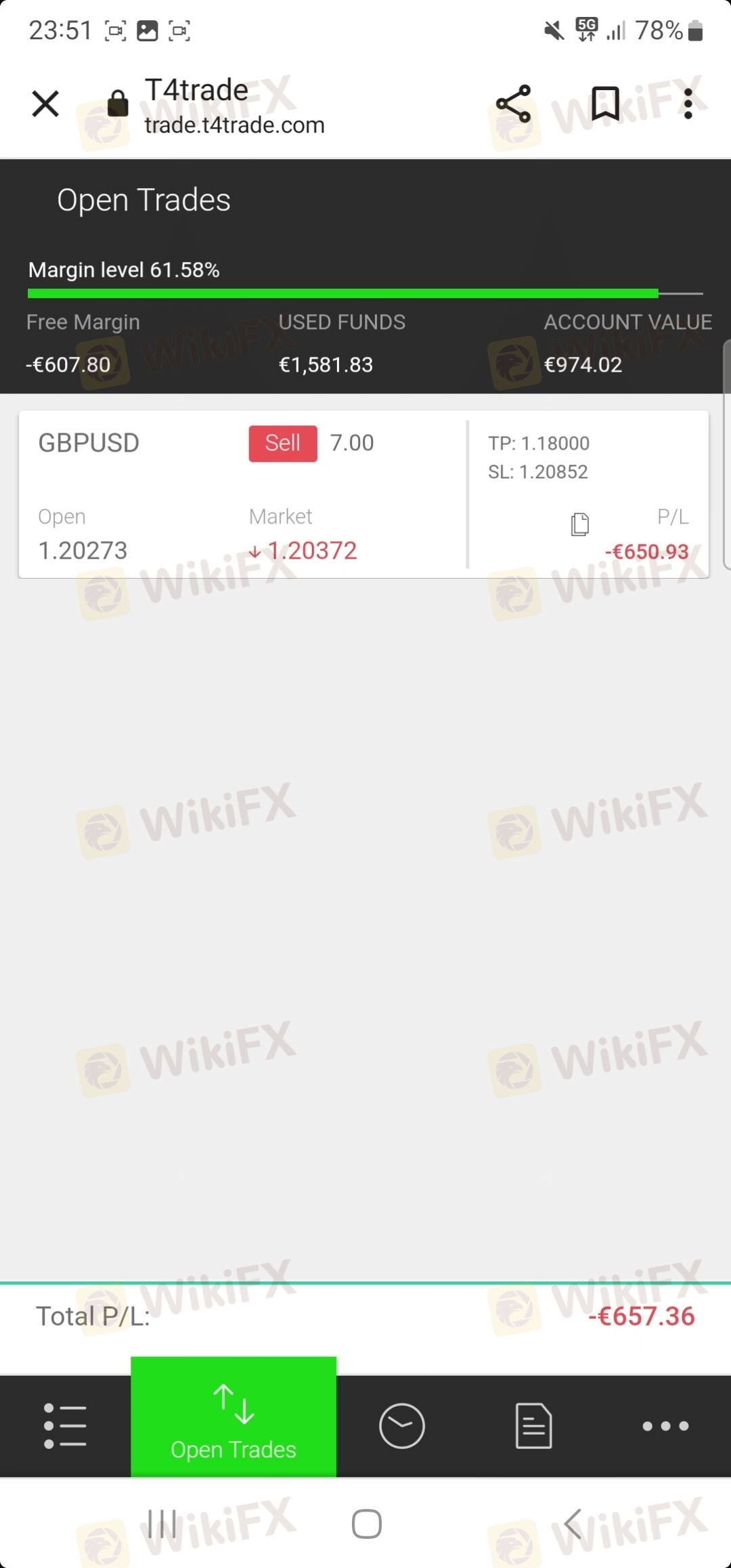Go back with the system back button
The height and width of the screenshot is (1568, 731).
[x=573, y=1524]
